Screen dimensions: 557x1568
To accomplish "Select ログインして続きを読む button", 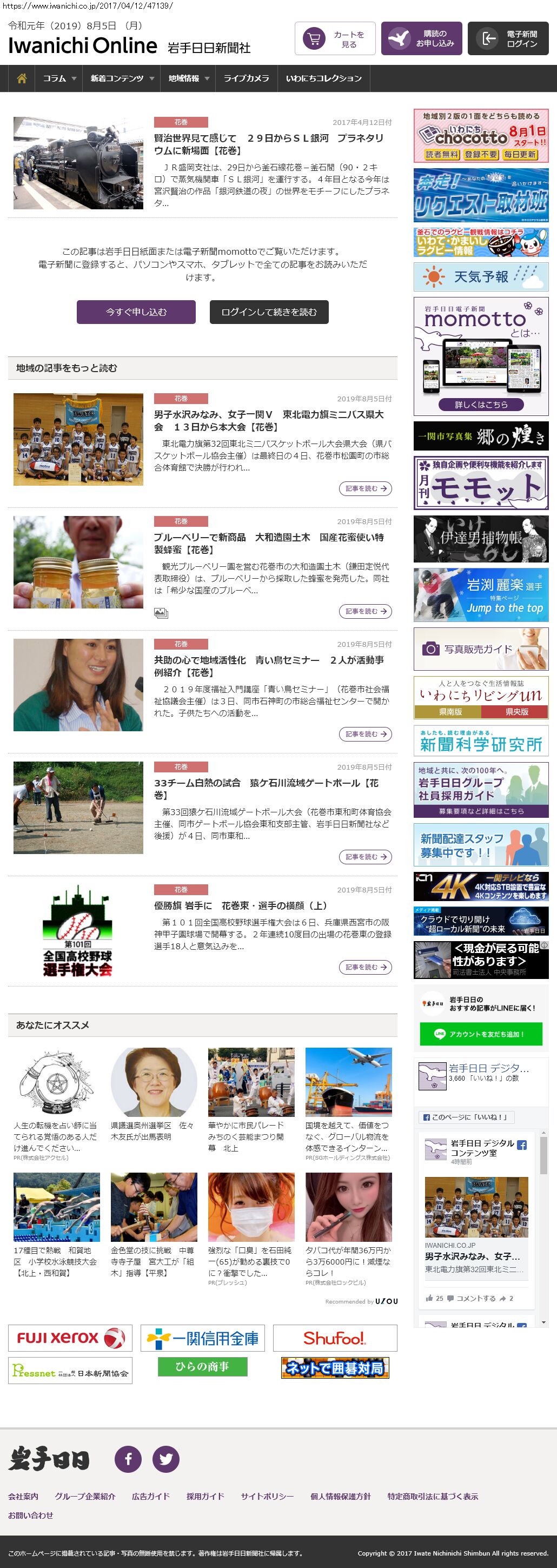I will click(269, 312).
